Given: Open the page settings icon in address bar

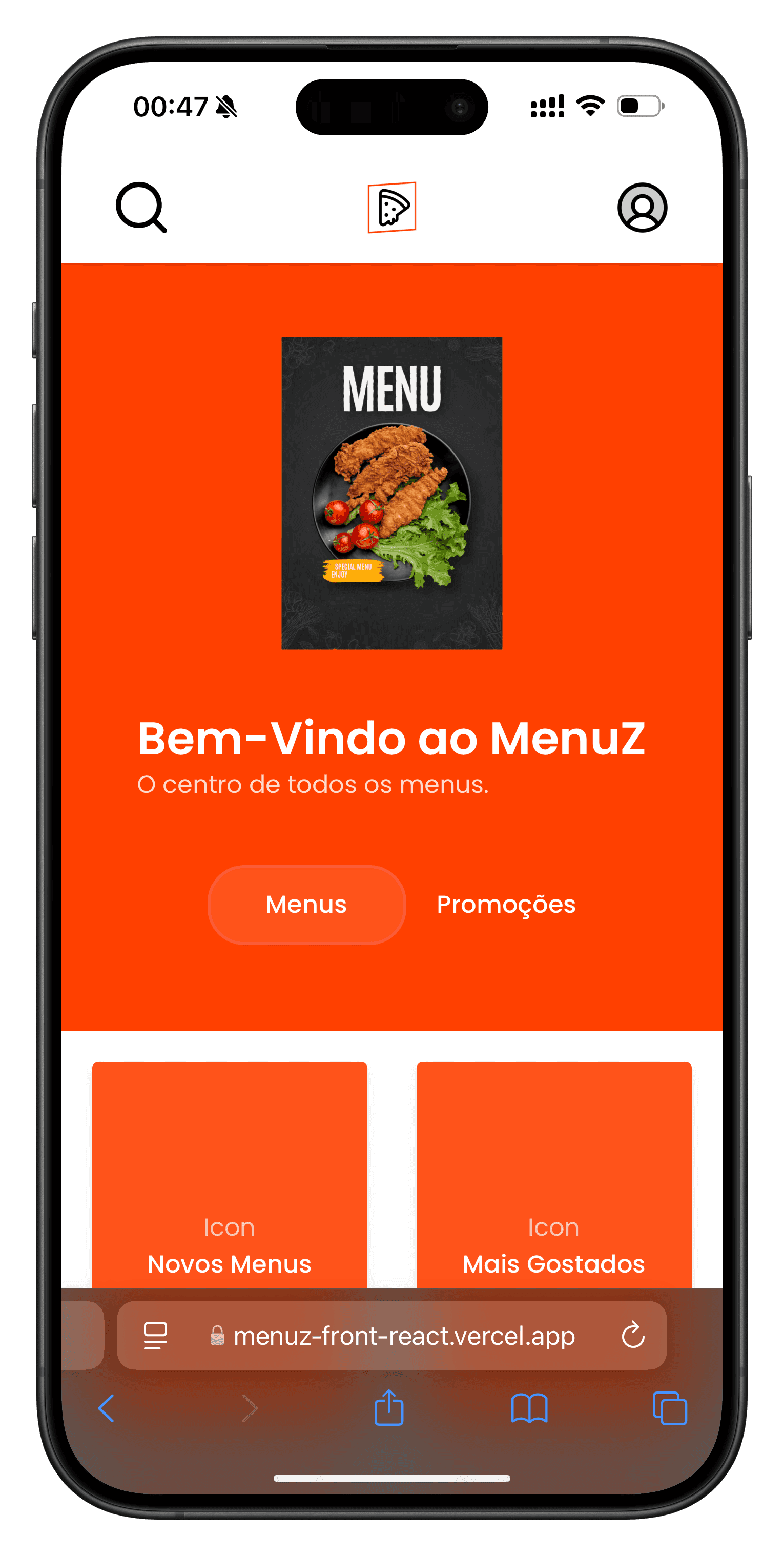Looking at the screenshot, I should point(155,1335).
